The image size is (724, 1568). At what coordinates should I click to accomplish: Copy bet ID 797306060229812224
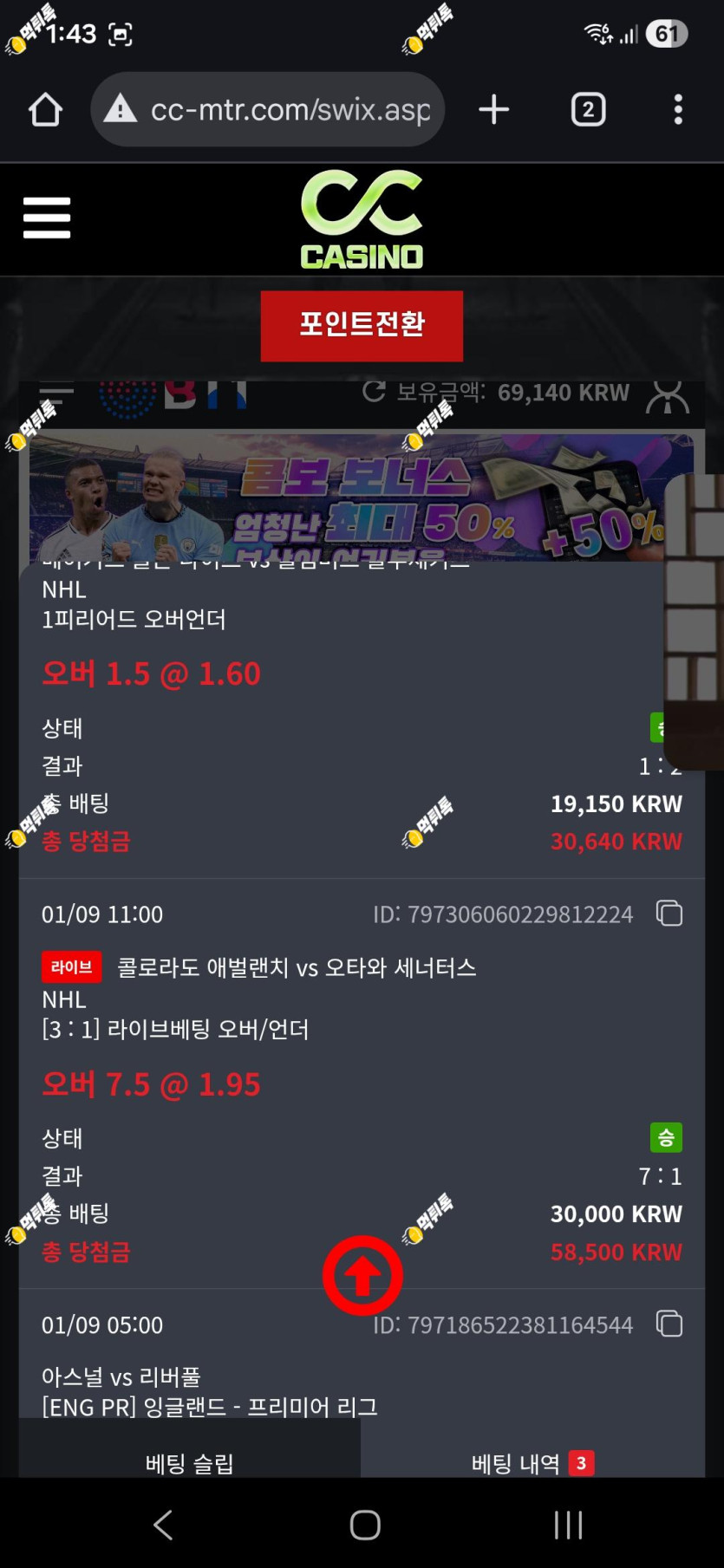(669, 914)
